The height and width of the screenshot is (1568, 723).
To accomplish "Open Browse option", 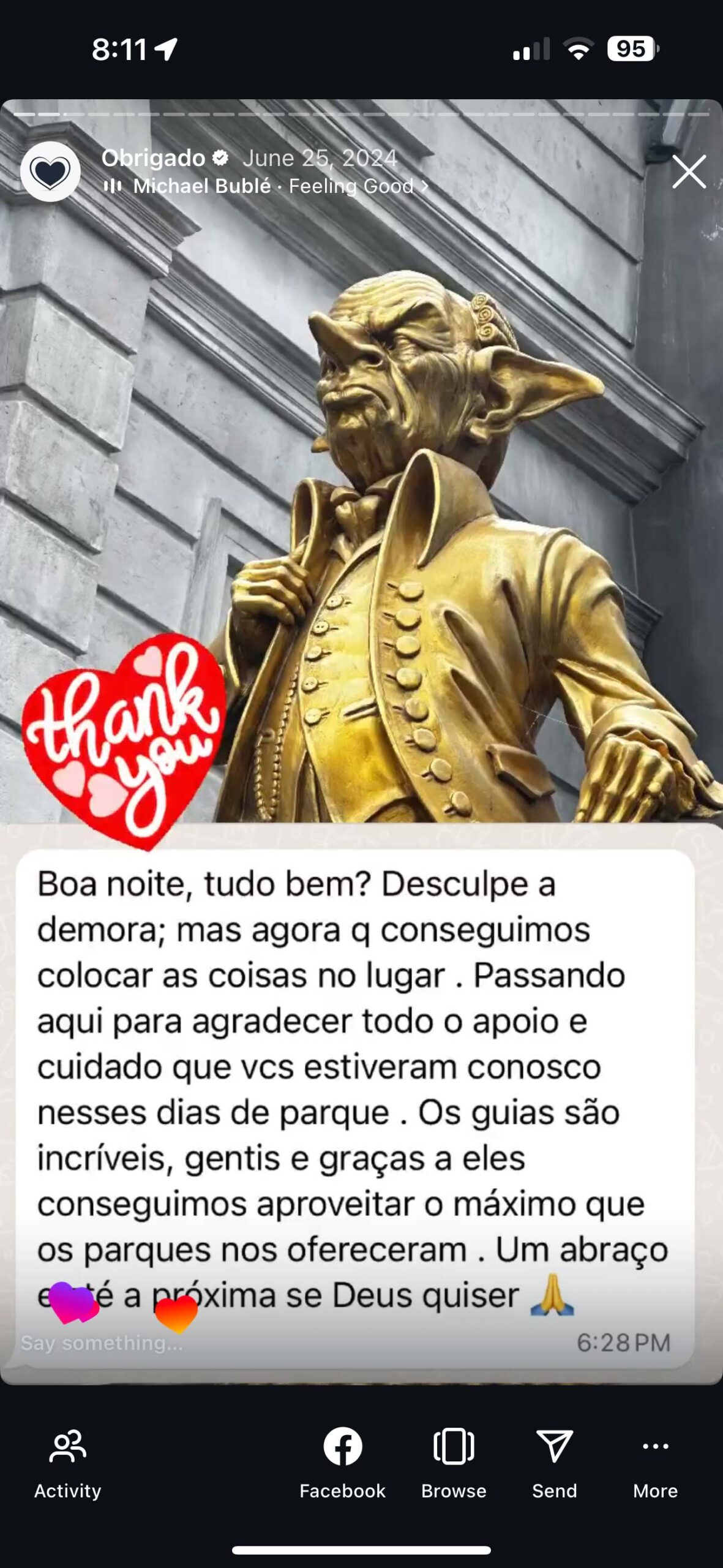I will [x=454, y=1464].
